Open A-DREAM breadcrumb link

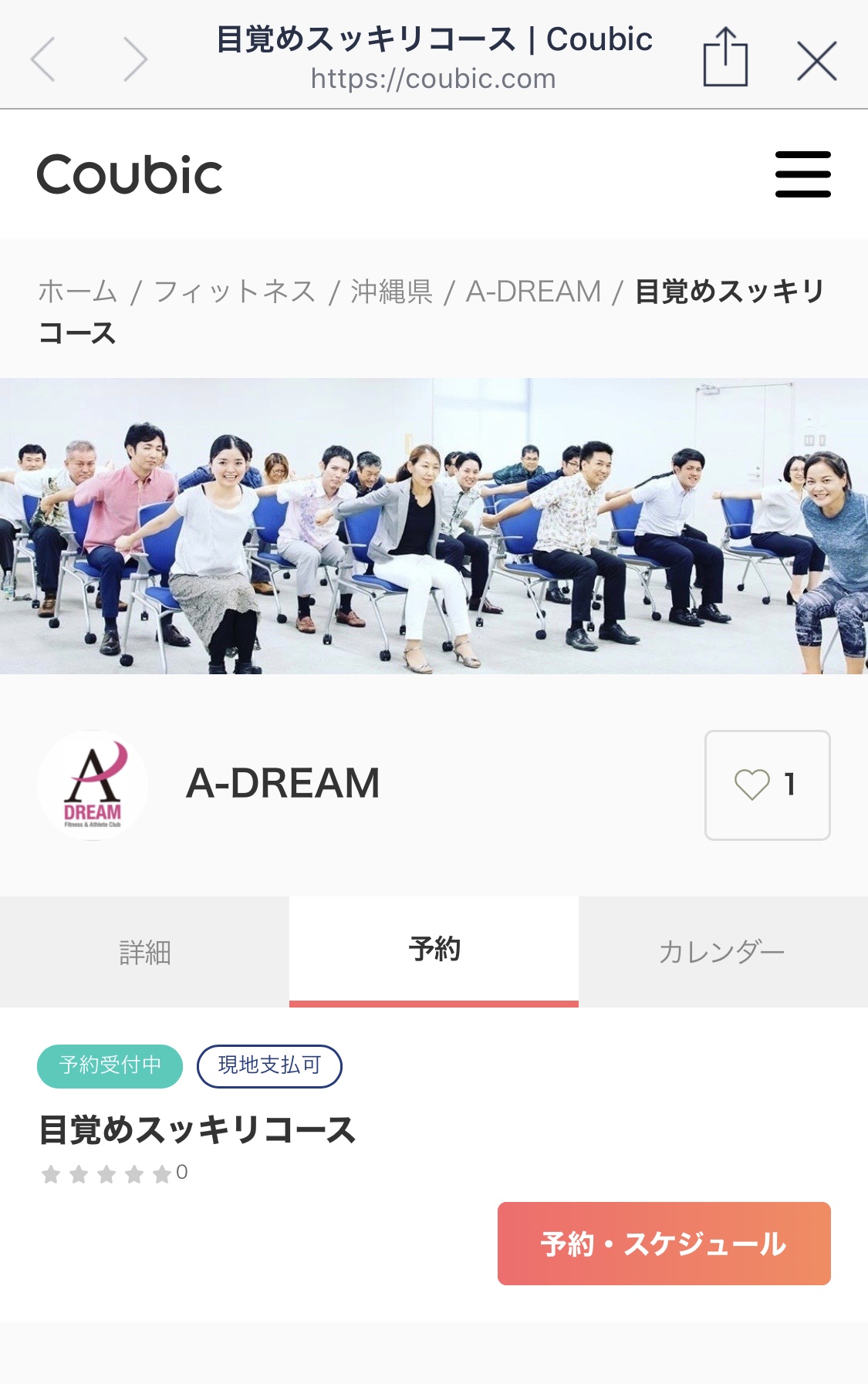(533, 292)
